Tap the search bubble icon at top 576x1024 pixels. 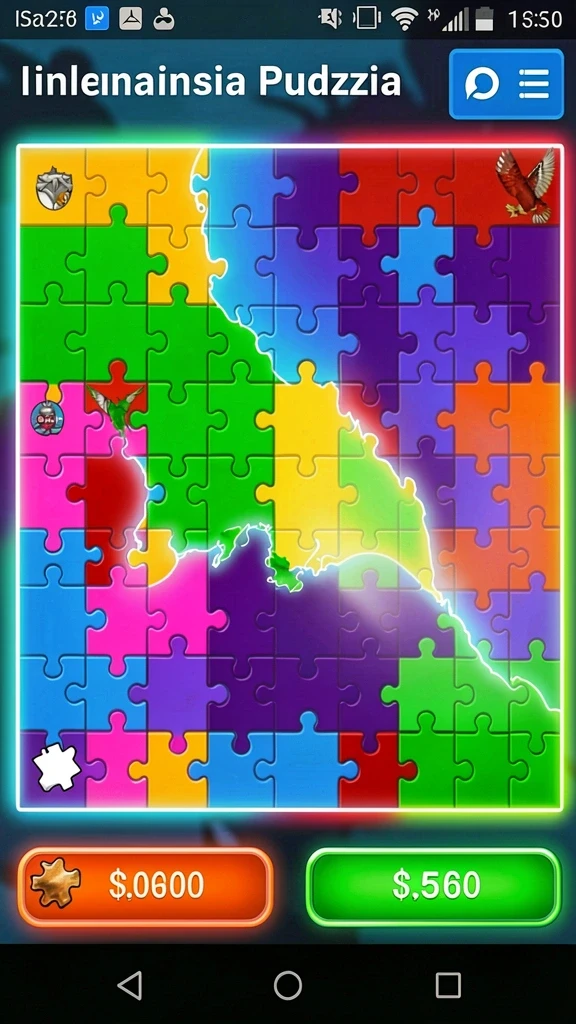click(x=482, y=84)
